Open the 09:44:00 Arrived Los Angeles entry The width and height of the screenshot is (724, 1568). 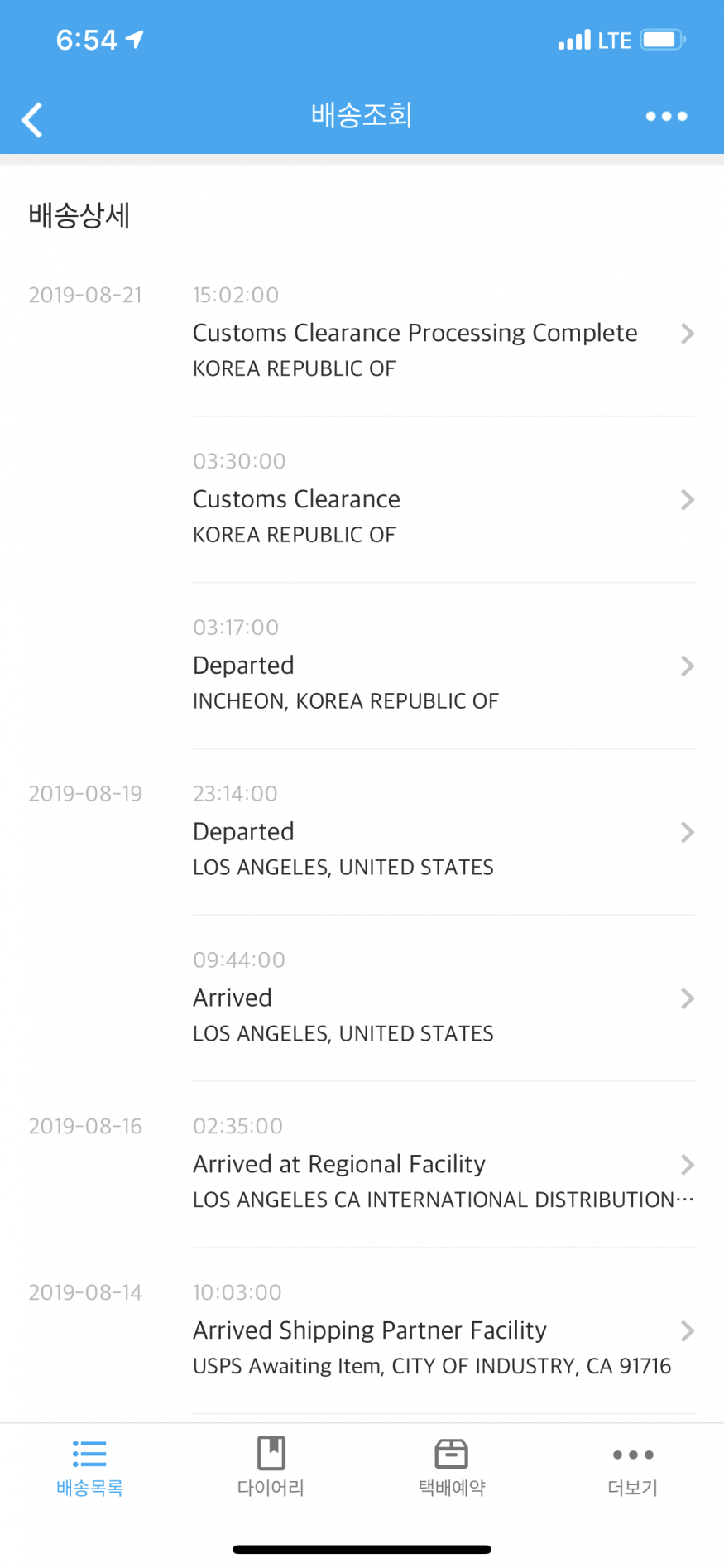(x=444, y=999)
